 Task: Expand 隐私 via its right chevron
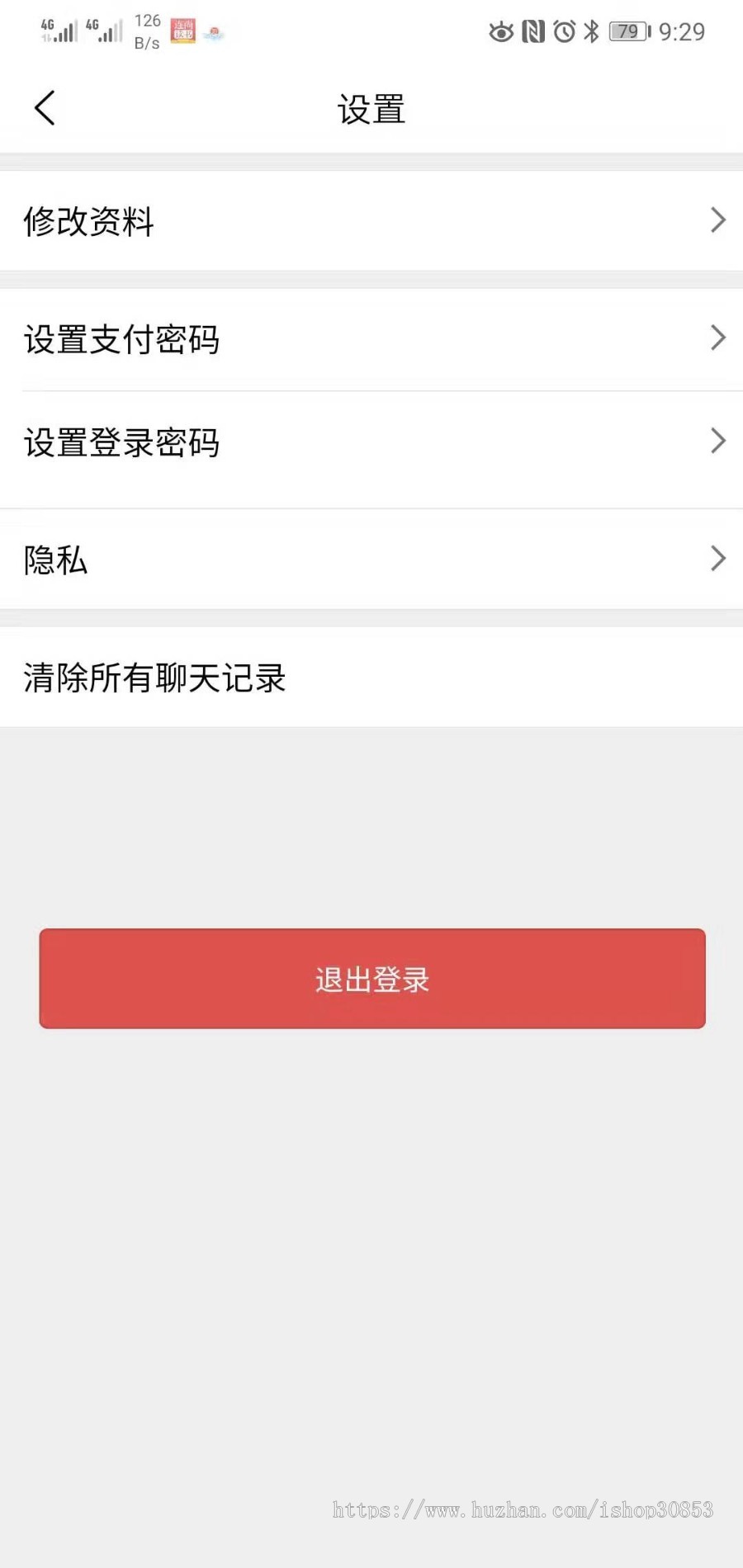tap(717, 560)
